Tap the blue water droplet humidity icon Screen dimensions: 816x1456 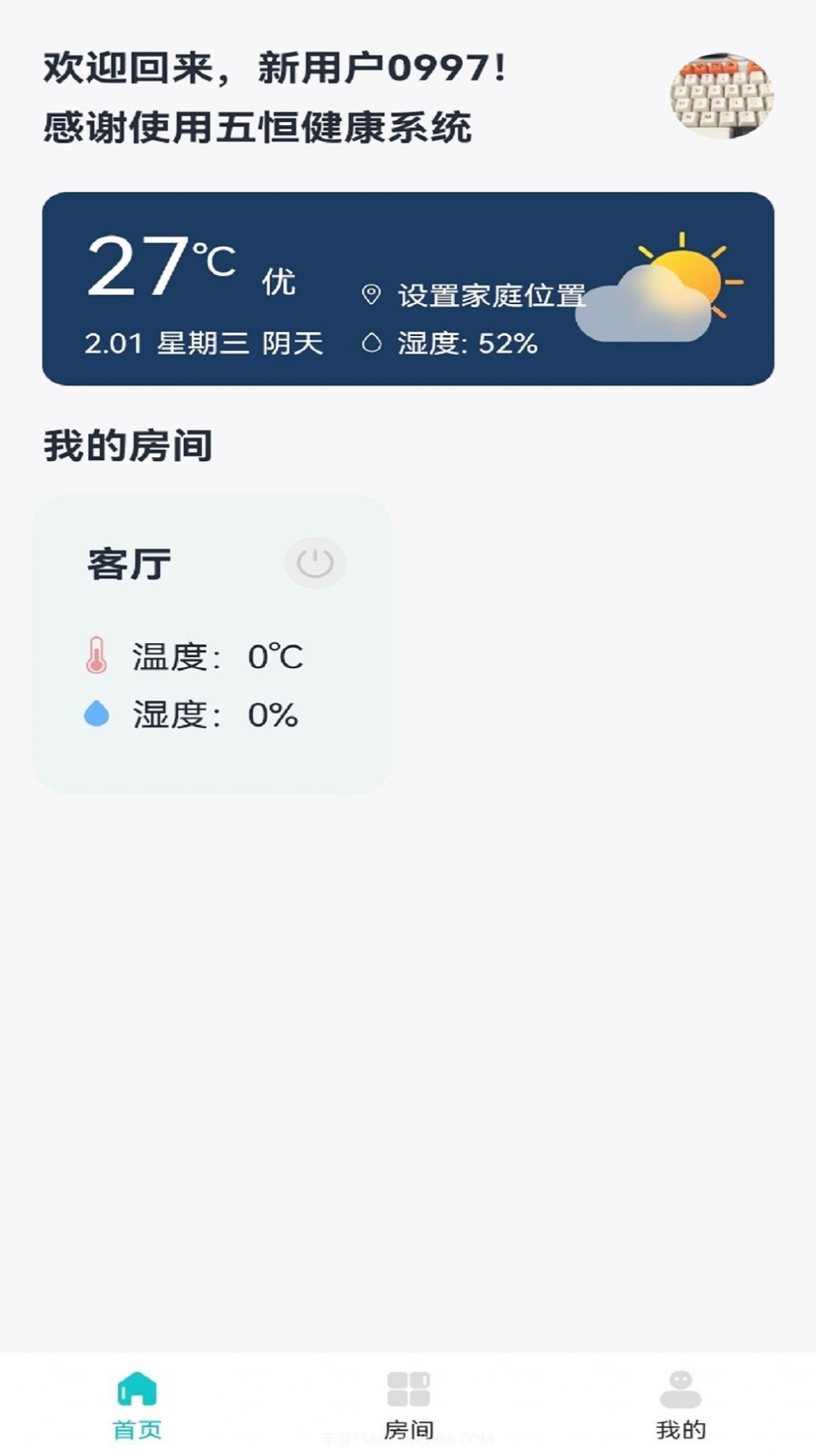[97, 713]
